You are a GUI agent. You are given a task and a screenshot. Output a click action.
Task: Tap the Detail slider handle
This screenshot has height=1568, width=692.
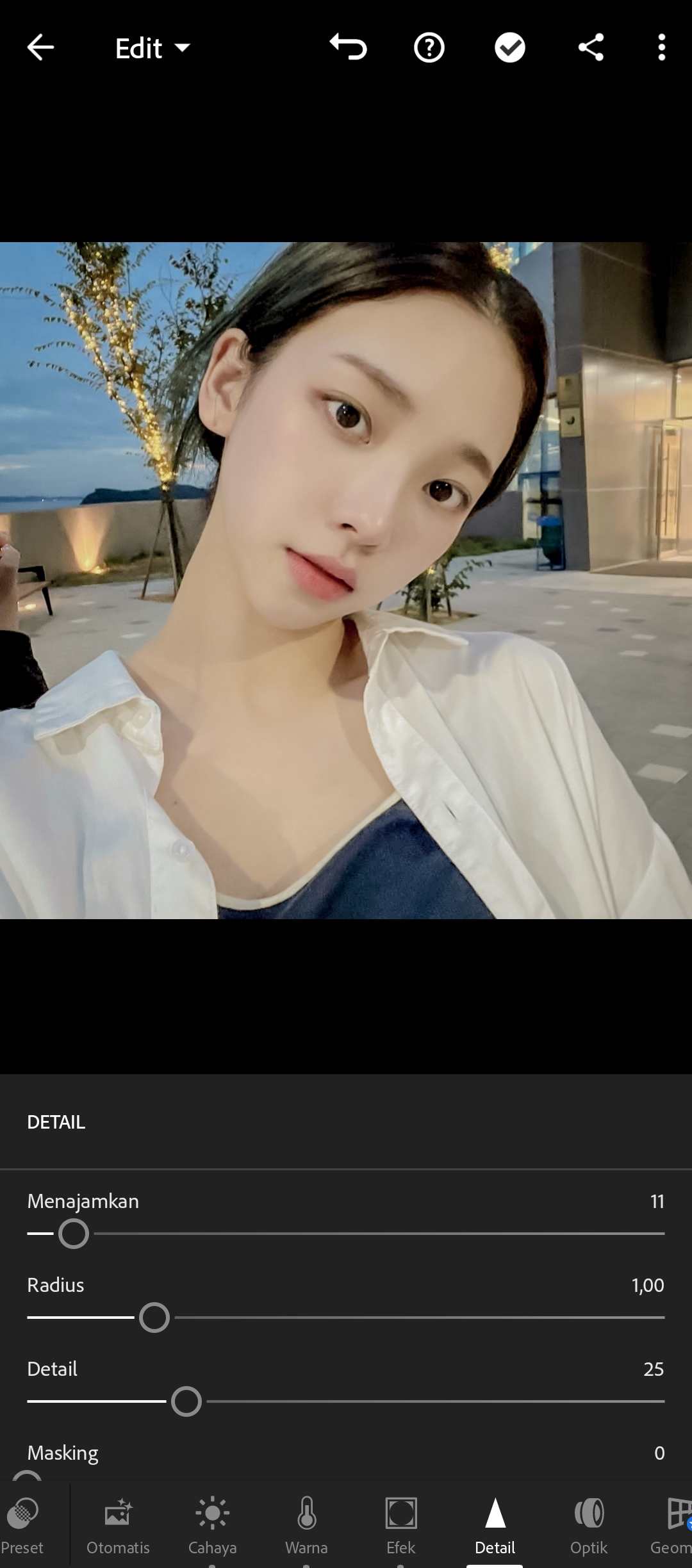186,1401
